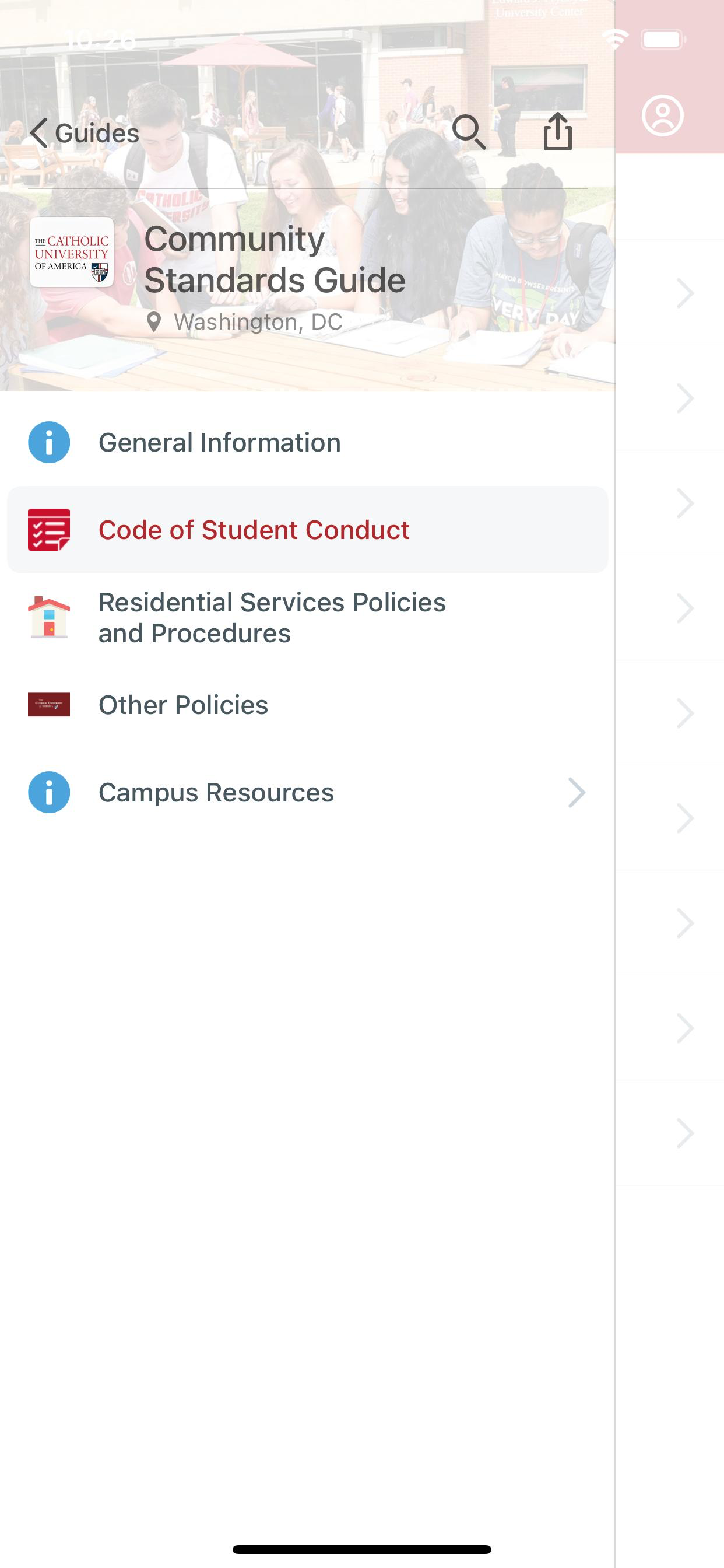Tap the share icon in the top bar
Viewport: 724px width, 1568px height.
coord(557,132)
